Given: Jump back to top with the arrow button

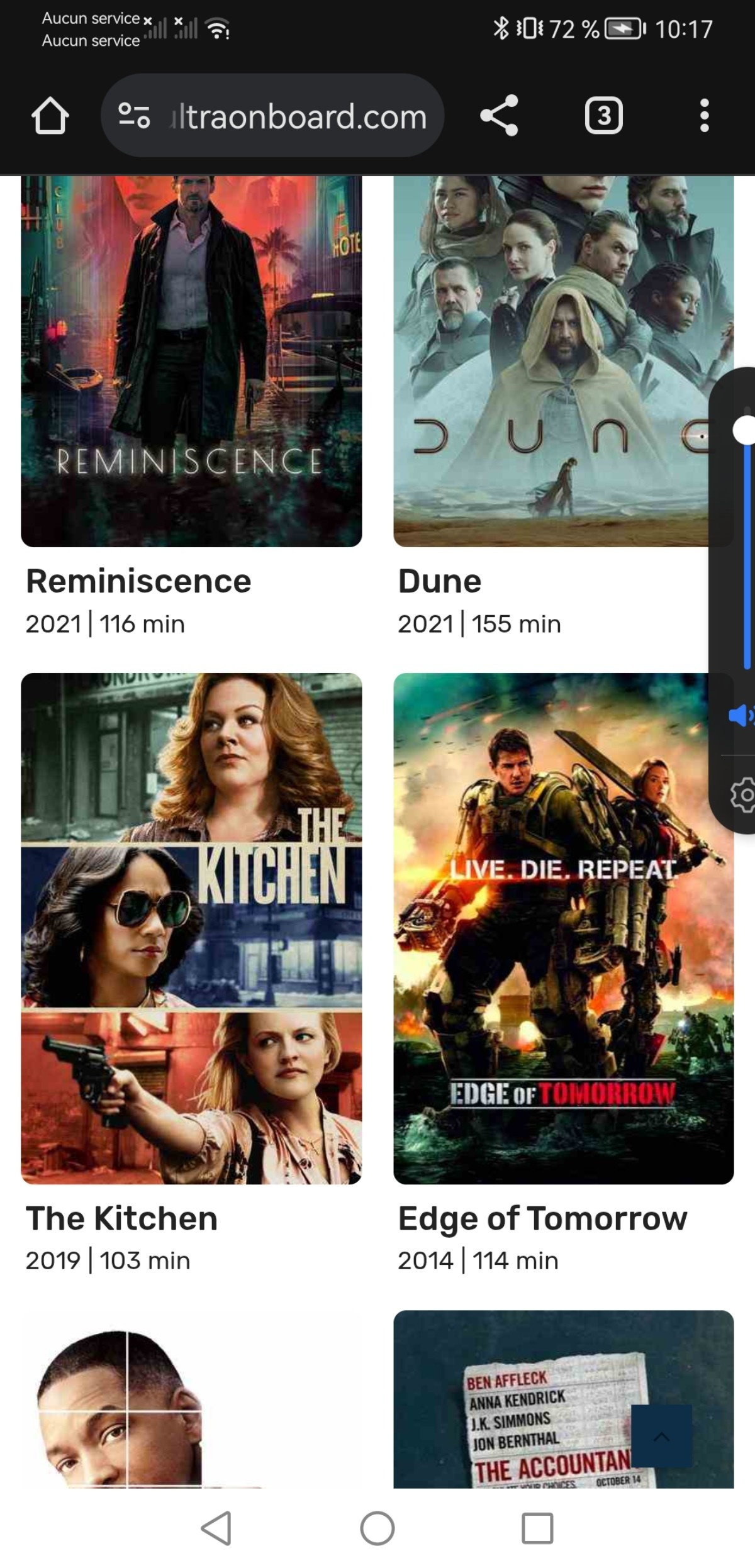Looking at the screenshot, I should click(661, 1437).
